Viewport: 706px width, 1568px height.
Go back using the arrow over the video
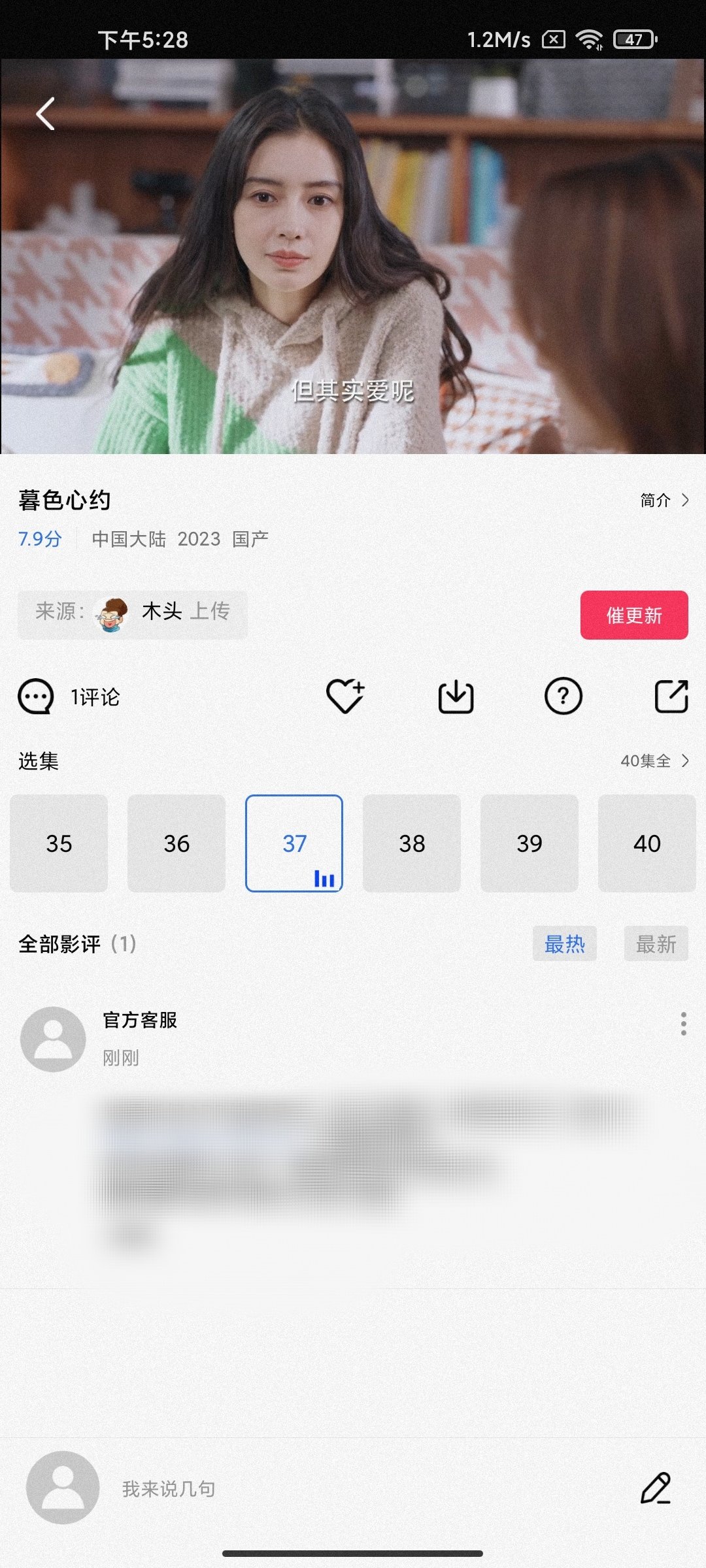pos(45,114)
